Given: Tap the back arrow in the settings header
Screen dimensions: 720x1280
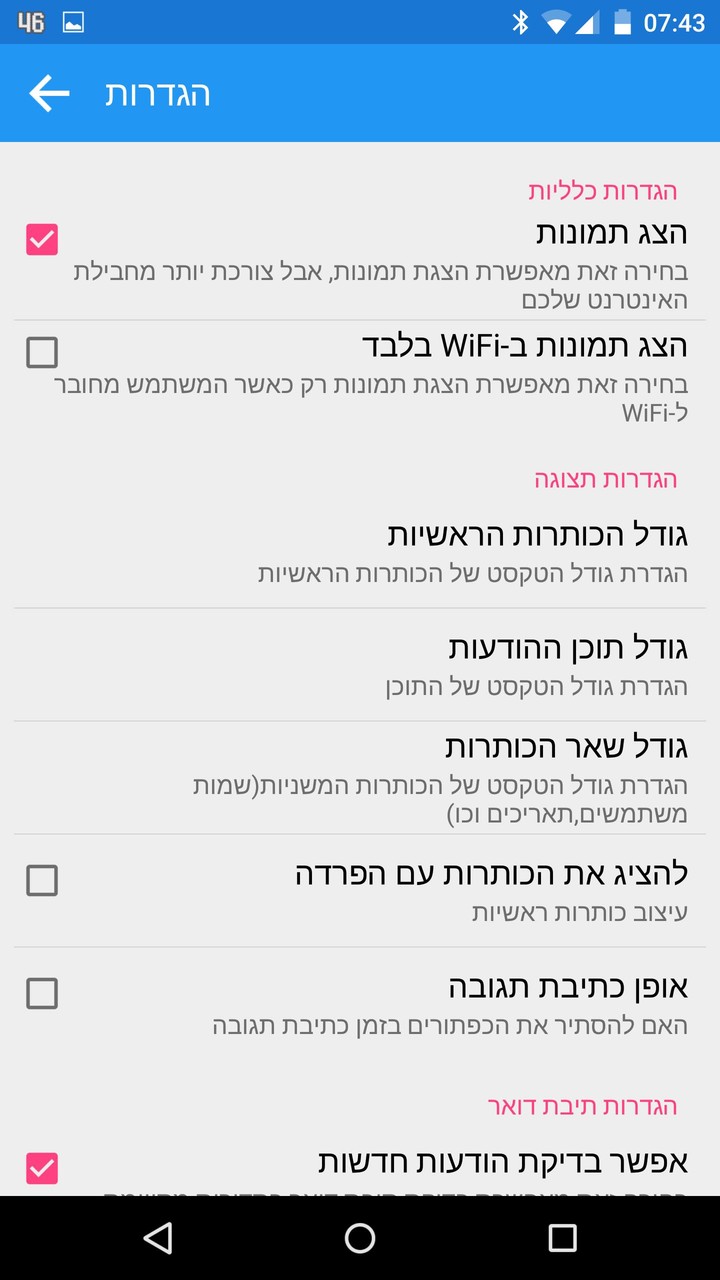Looking at the screenshot, I should (x=49, y=93).
